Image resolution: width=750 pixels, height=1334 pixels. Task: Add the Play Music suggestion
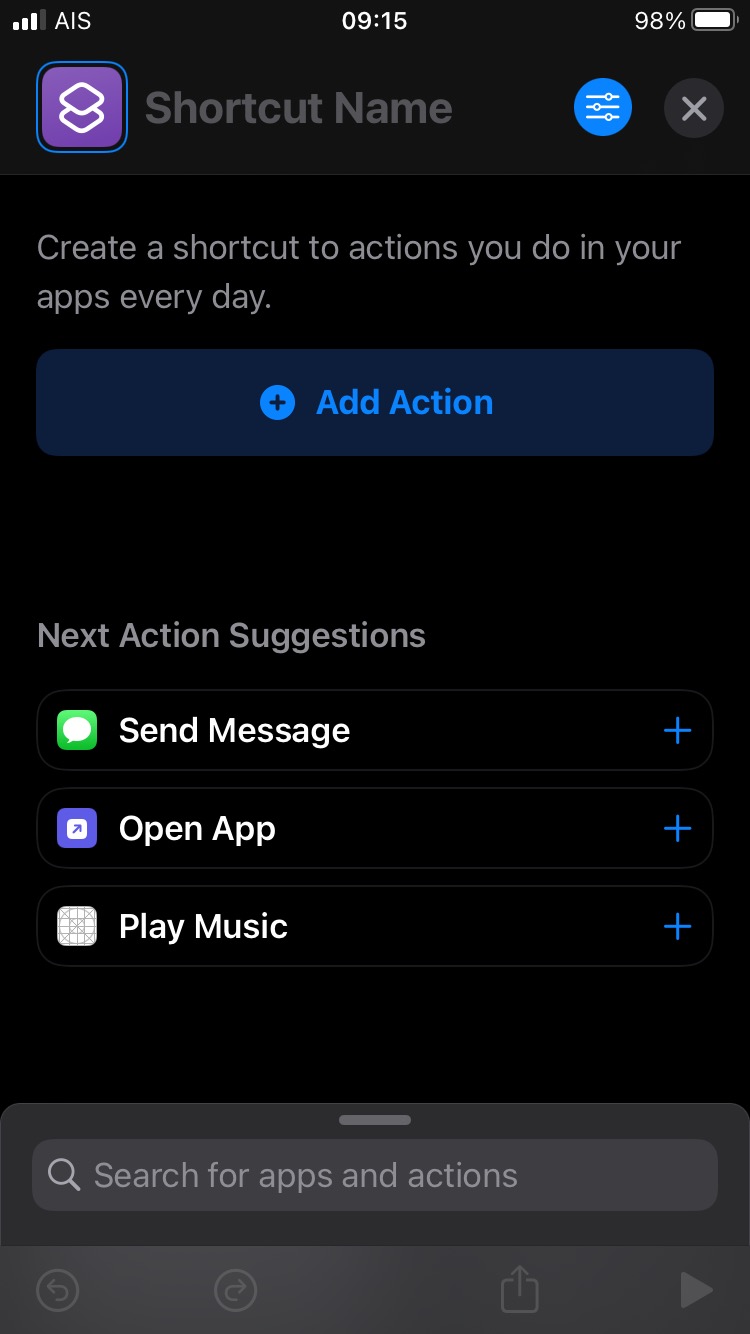pyautogui.click(x=677, y=927)
